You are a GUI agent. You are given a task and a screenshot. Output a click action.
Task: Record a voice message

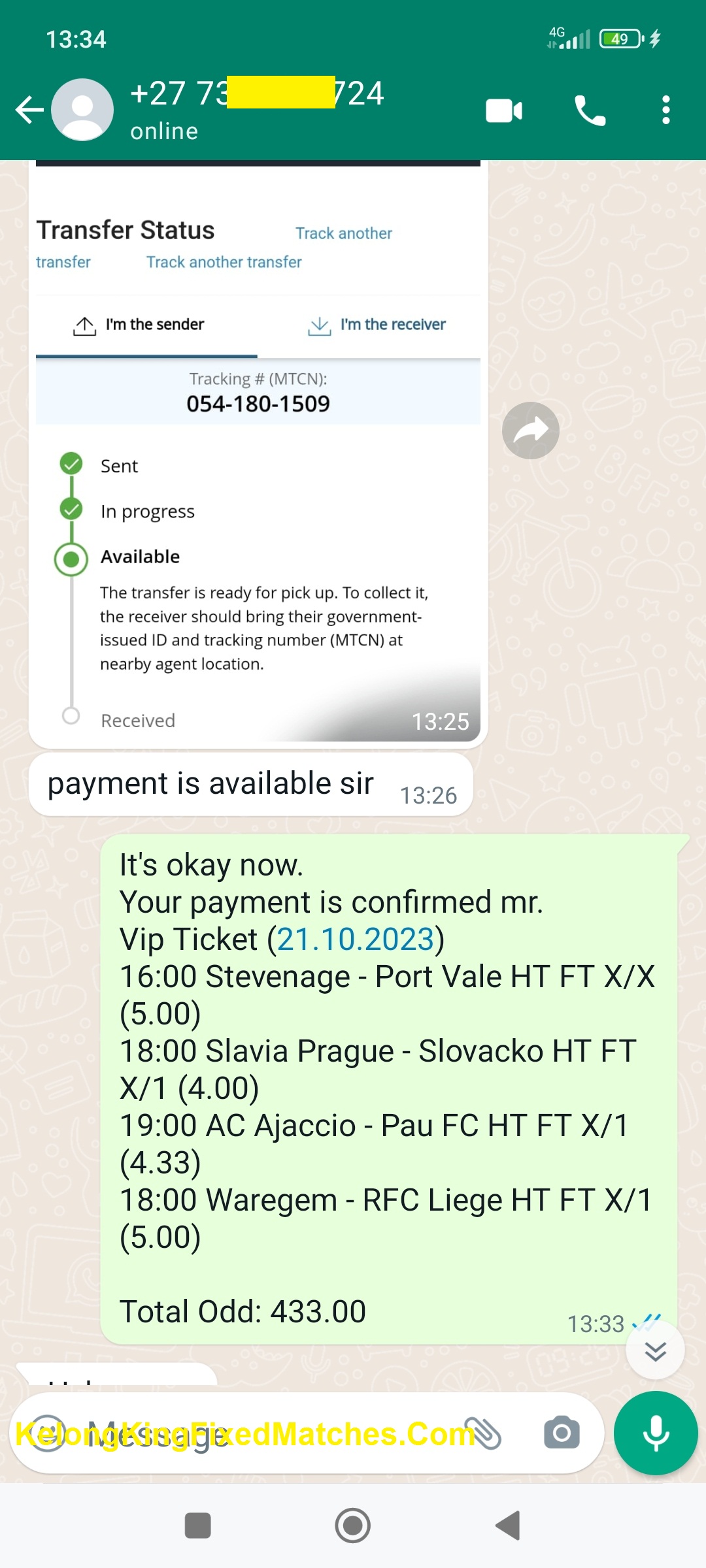pos(656,1433)
